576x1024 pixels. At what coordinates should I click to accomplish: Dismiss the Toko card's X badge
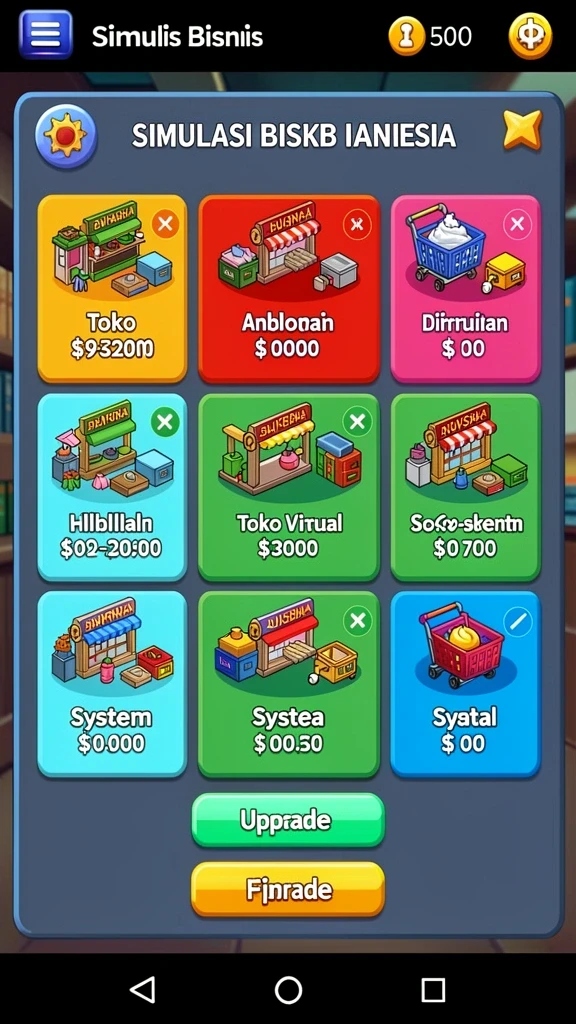(165, 225)
